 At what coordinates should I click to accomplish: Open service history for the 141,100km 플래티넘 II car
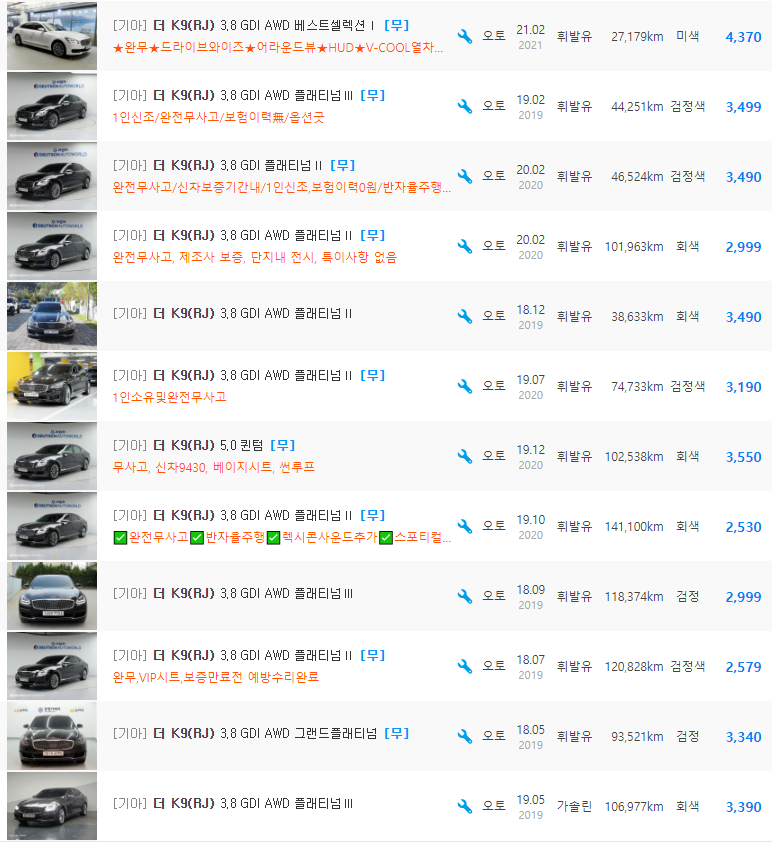463,525
